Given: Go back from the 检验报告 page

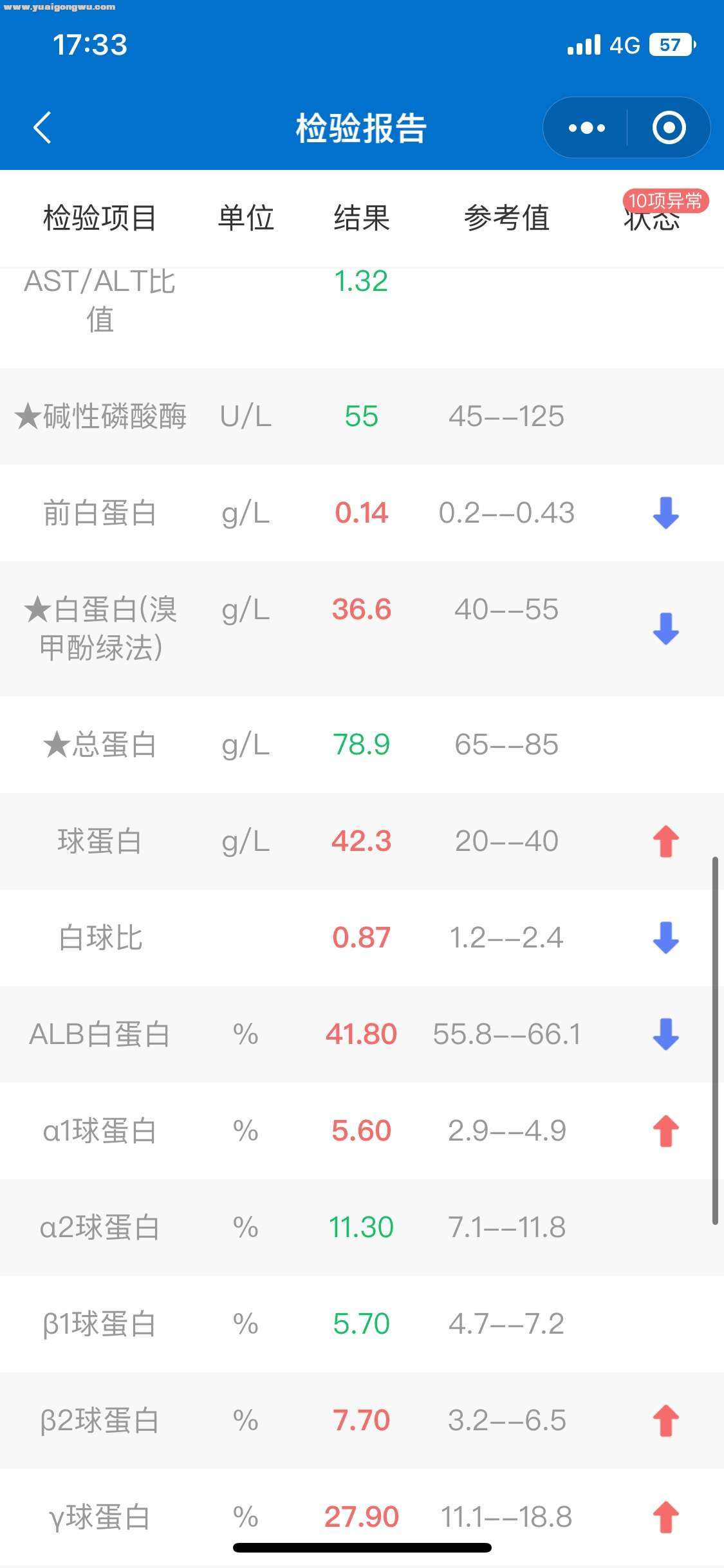Looking at the screenshot, I should tap(42, 127).
